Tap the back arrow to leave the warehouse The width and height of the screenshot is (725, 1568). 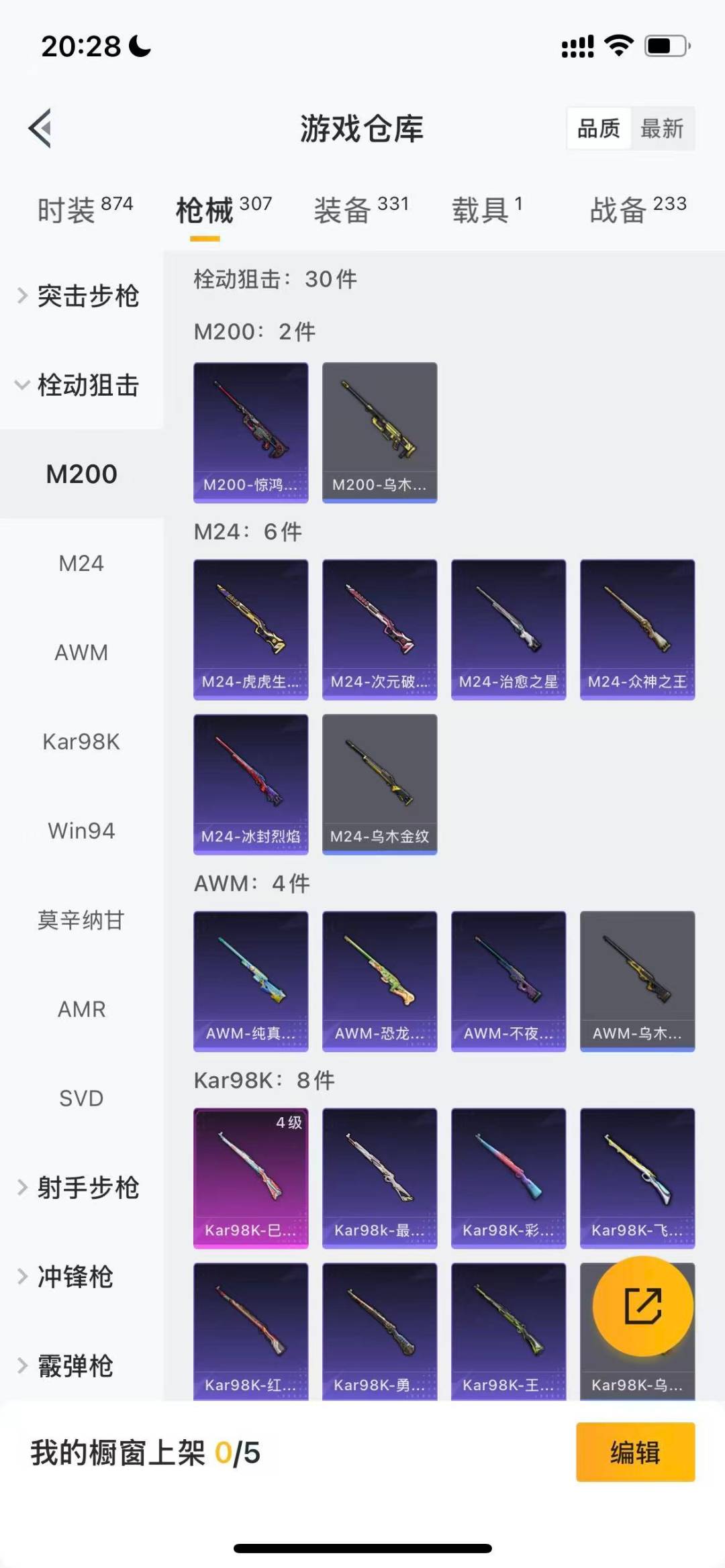pos(40,129)
